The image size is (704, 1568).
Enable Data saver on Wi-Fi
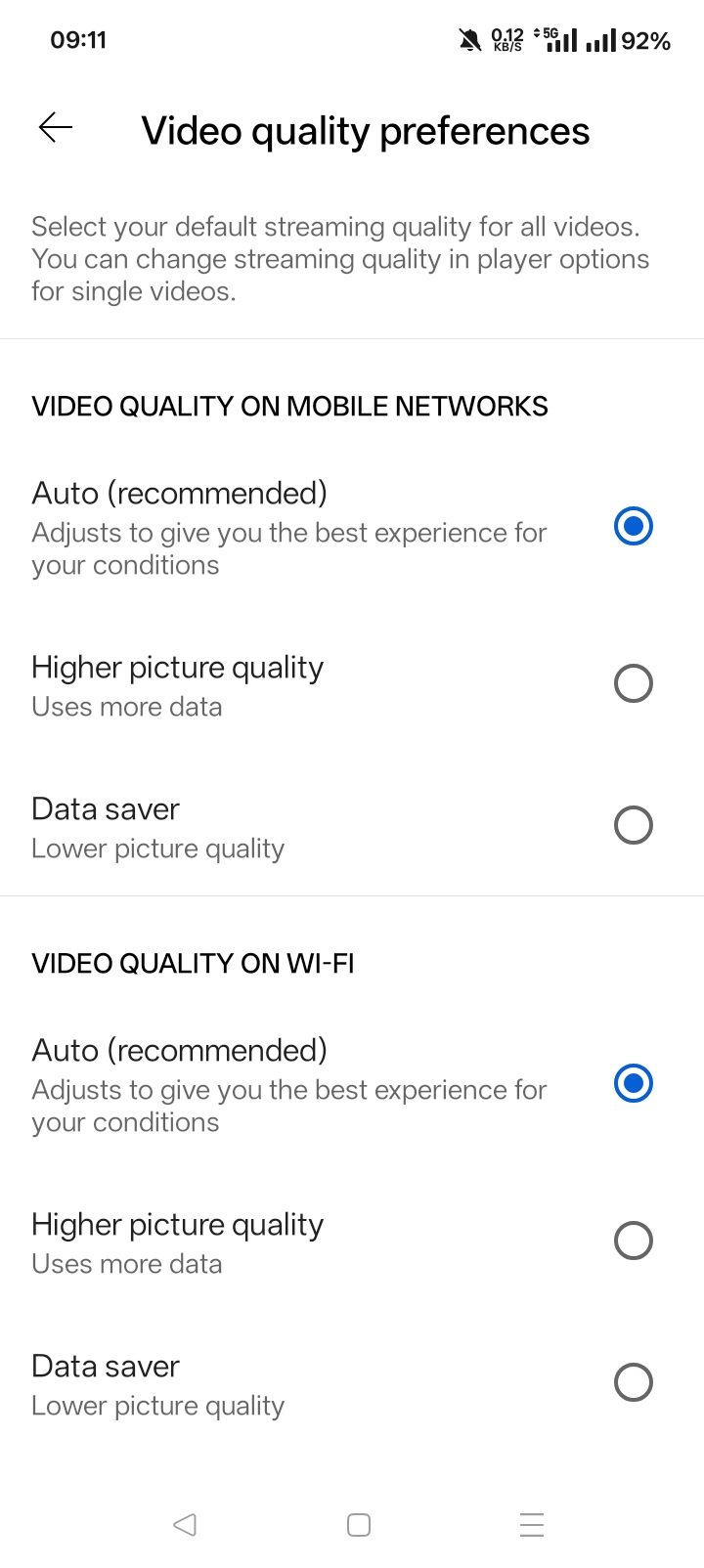[633, 1382]
